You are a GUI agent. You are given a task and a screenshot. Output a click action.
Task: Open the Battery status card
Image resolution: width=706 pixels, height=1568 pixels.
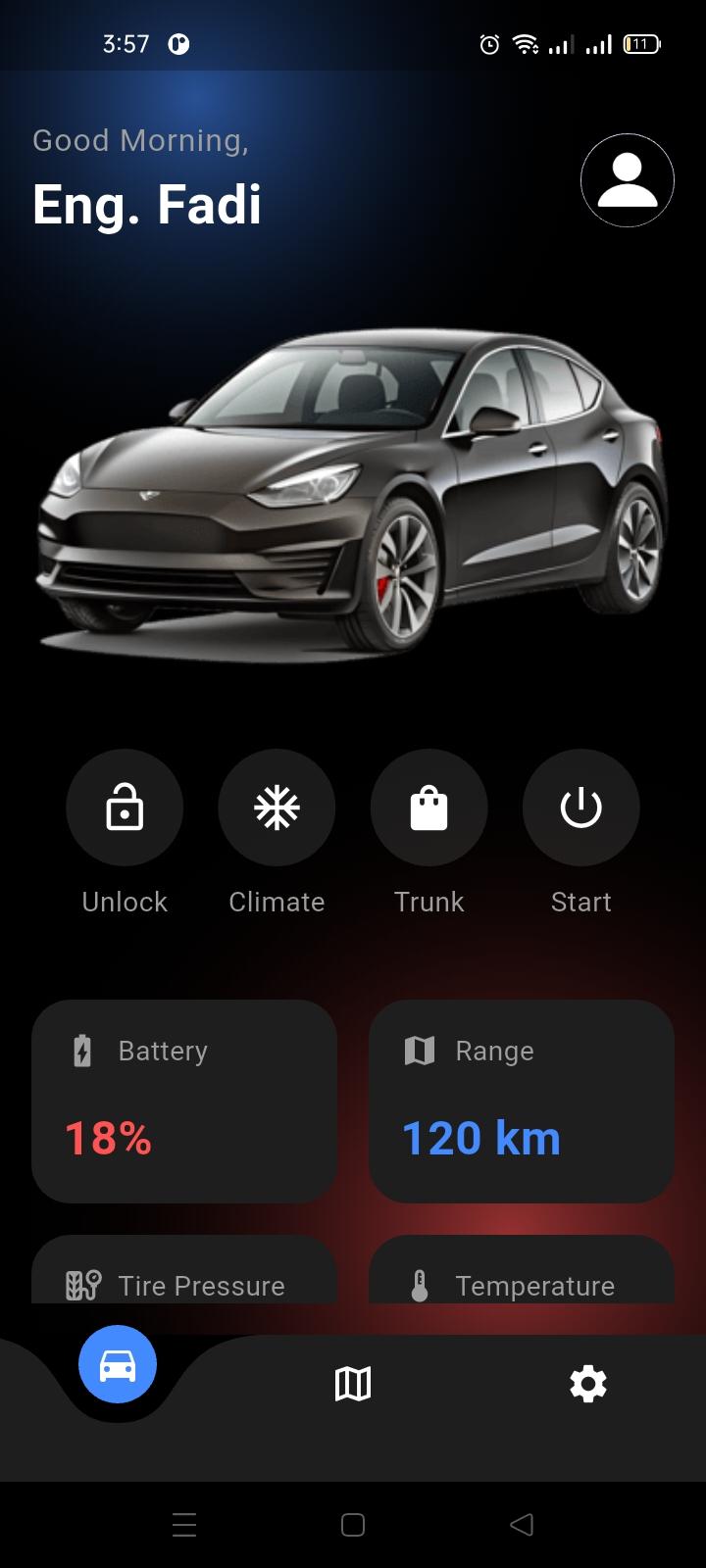click(184, 1101)
